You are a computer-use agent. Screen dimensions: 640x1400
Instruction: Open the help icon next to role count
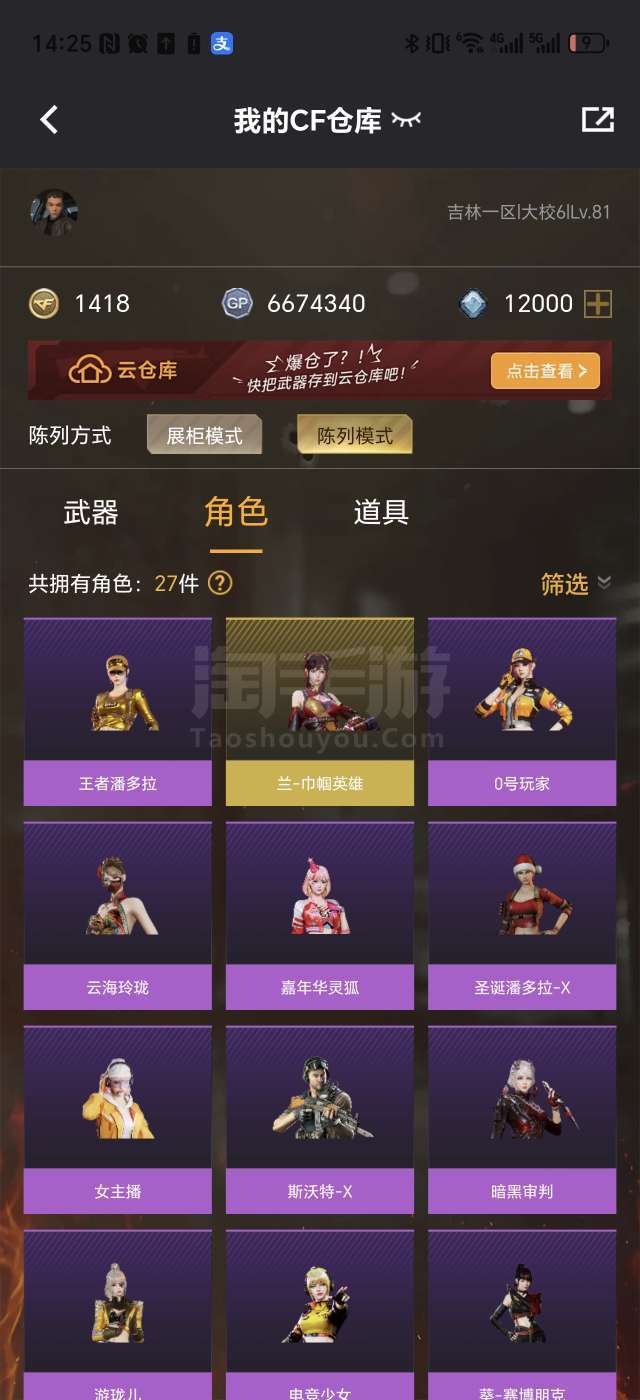(x=220, y=583)
